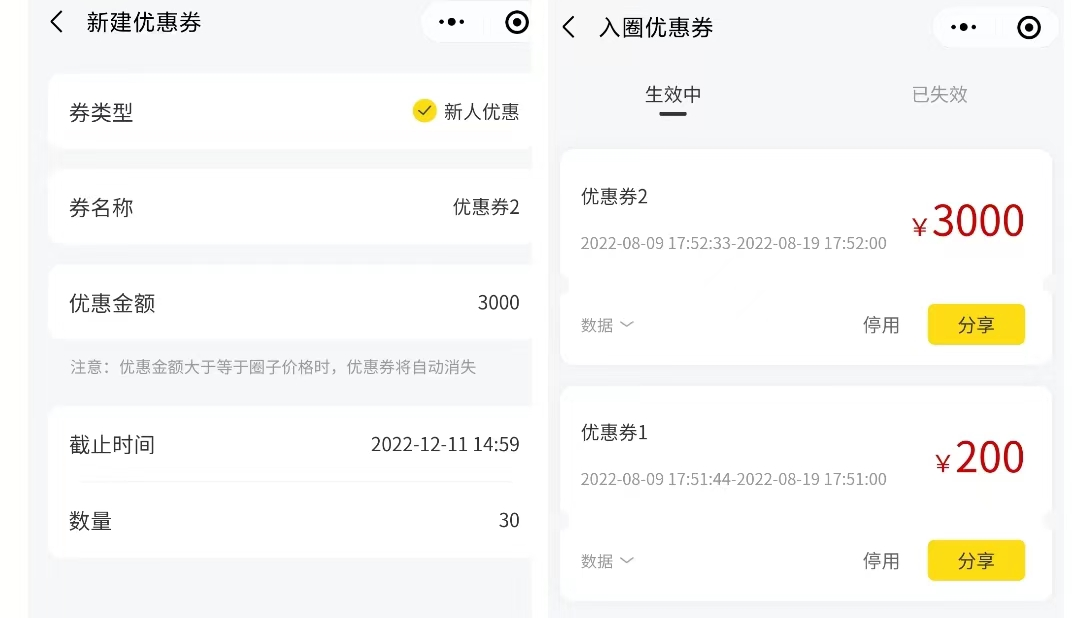The width and height of the screenshot is (1080, 618).
Task: Share 优惠券2 via 分享 button
Action: coord(975,325)
